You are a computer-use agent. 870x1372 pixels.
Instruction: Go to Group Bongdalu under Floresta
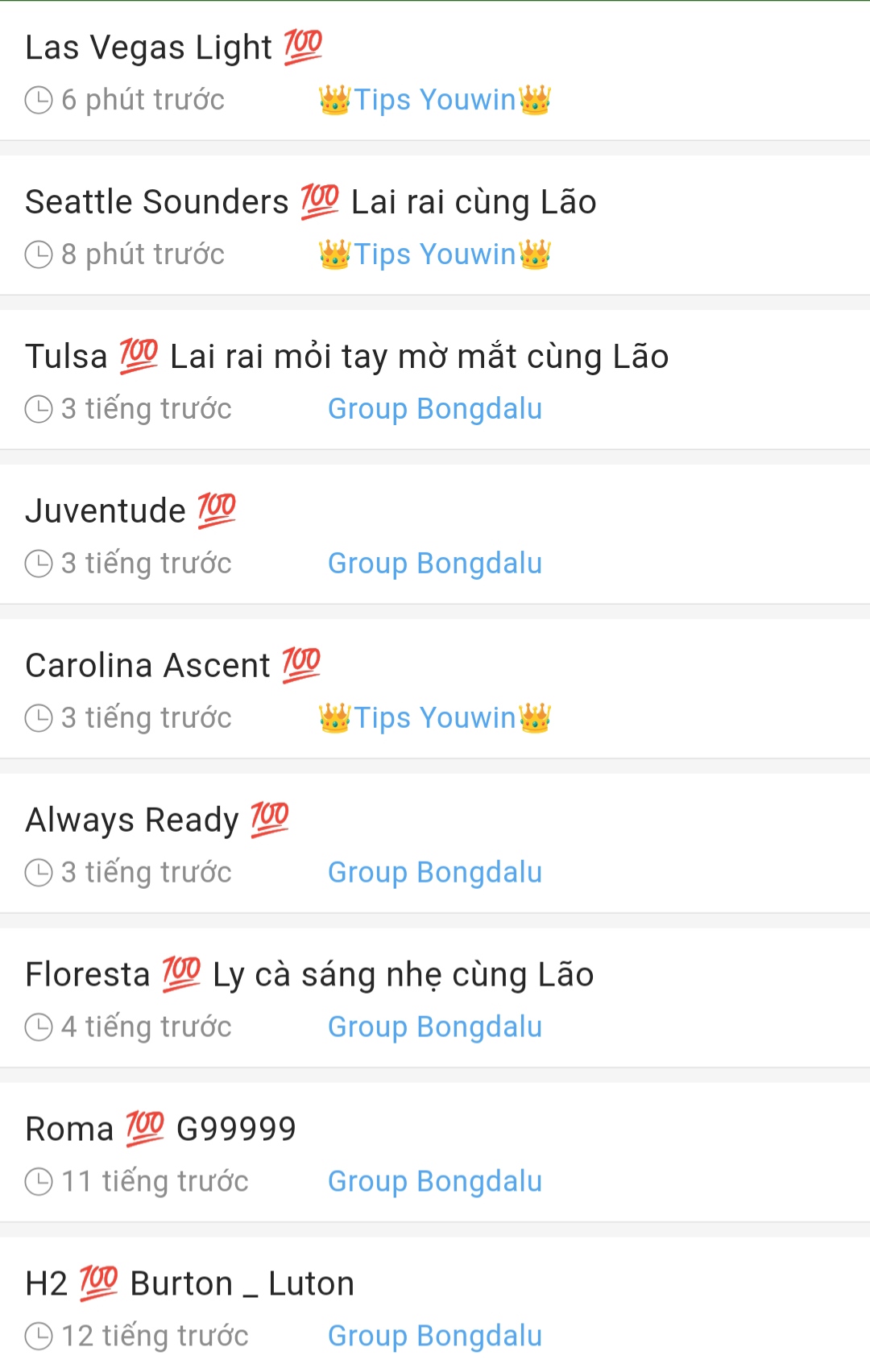tap(434, 1027)
